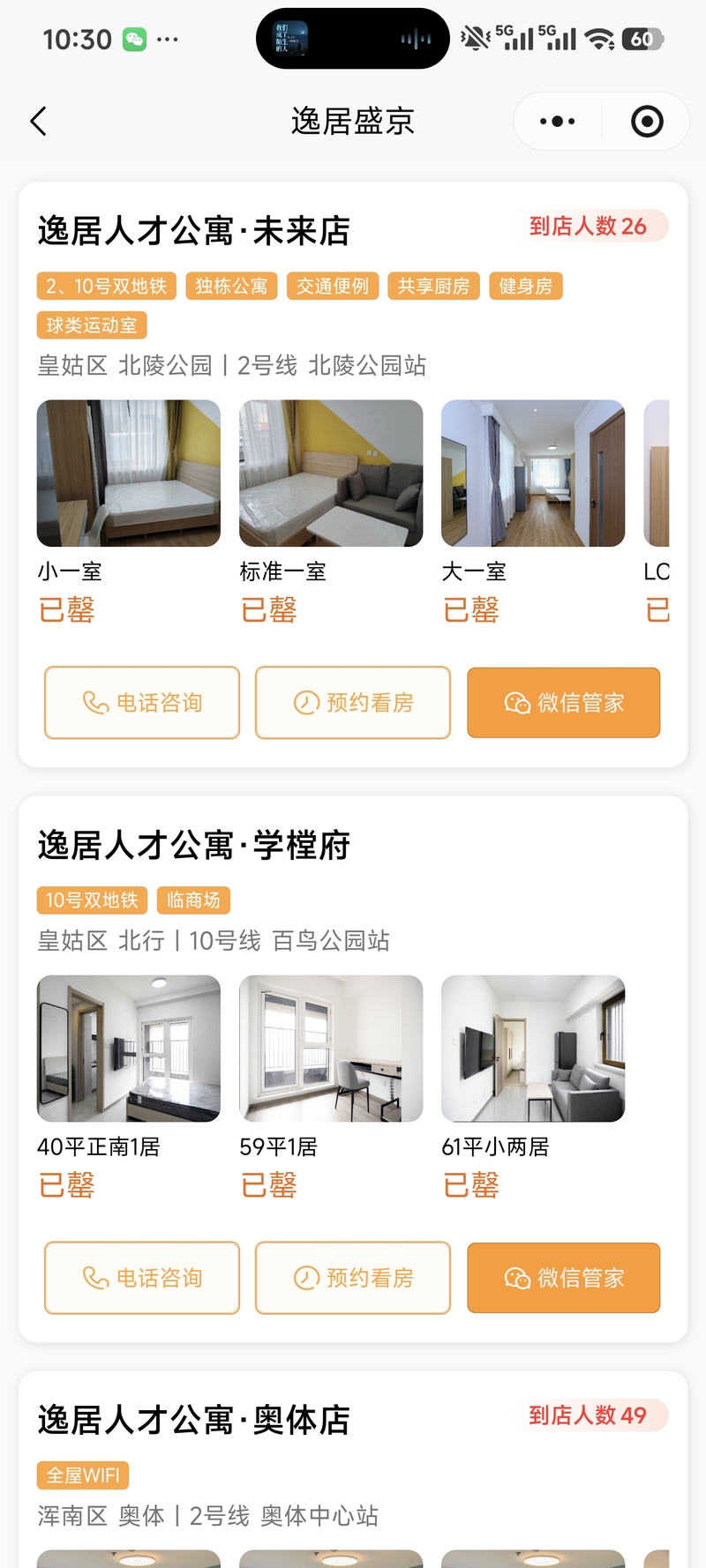This screenshot has height=1568, width=706.
Task: Open the 40平正南1居 room tile
Action: pyautogui.click(x=129, y=1049)
